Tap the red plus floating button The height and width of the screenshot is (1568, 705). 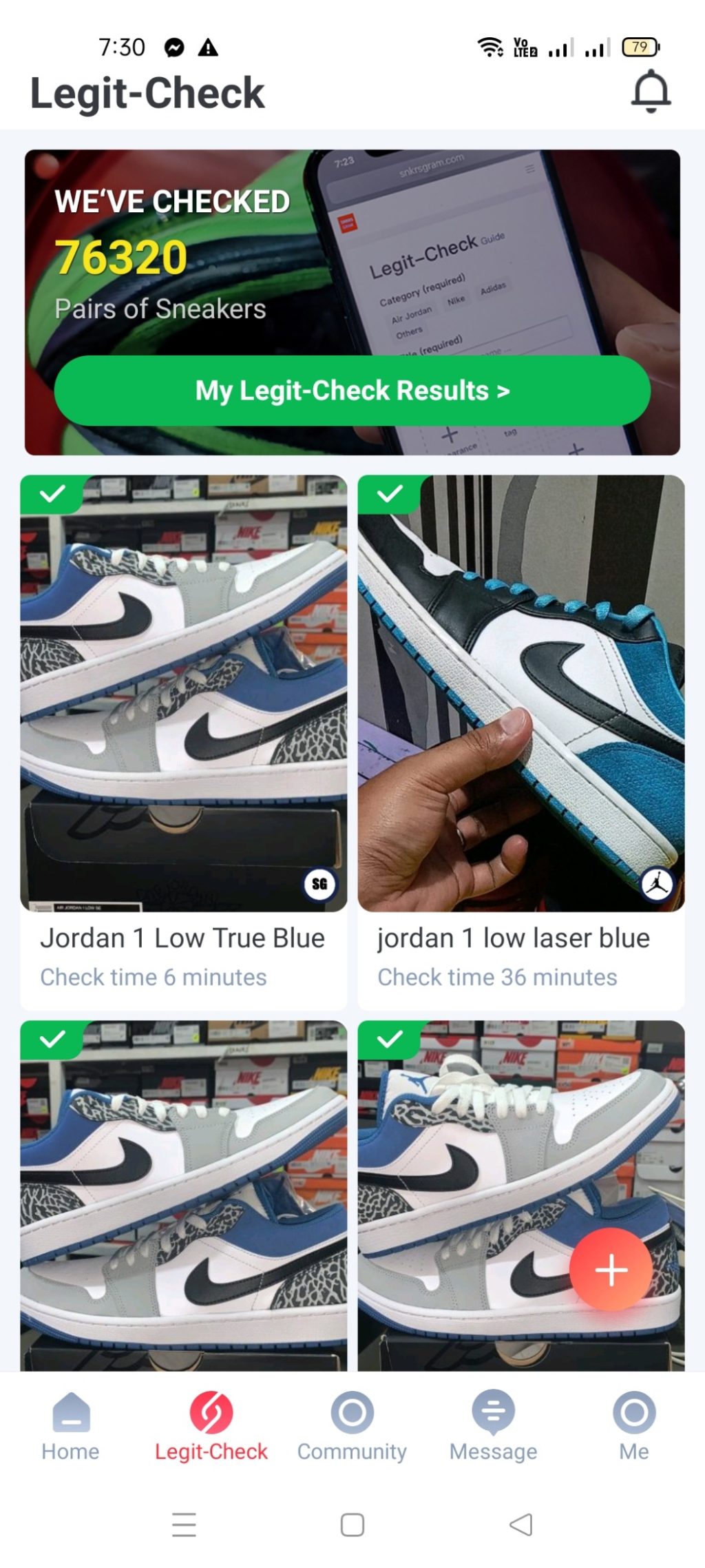tap(610, 1269)
